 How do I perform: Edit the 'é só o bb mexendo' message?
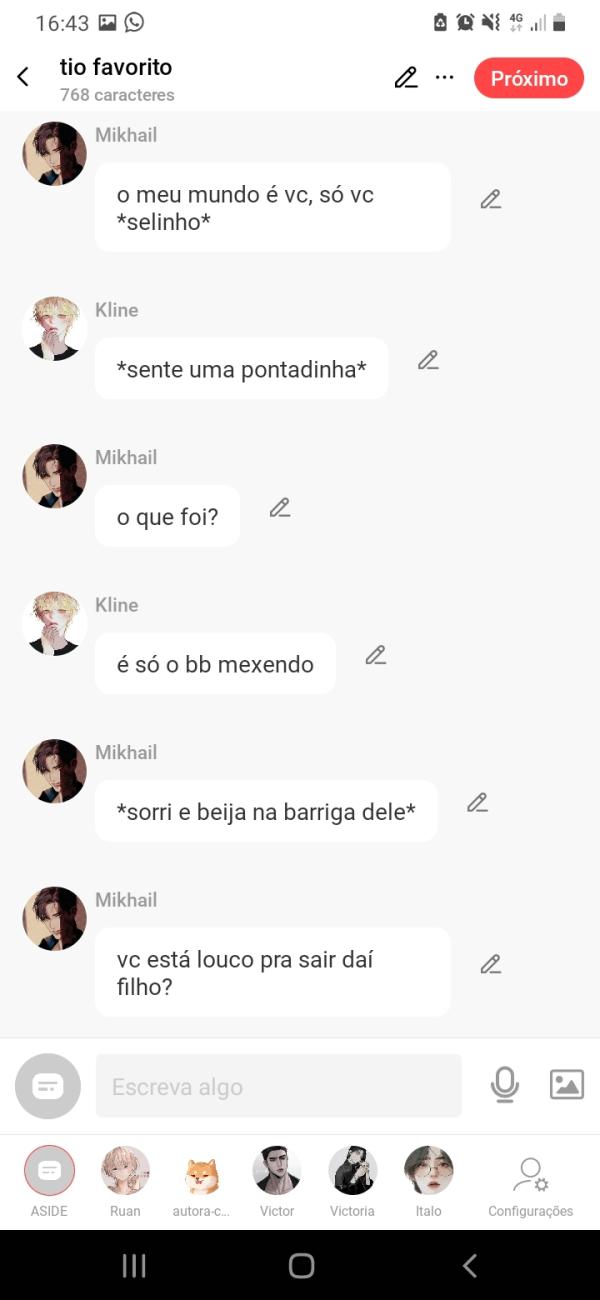(375, 655)
